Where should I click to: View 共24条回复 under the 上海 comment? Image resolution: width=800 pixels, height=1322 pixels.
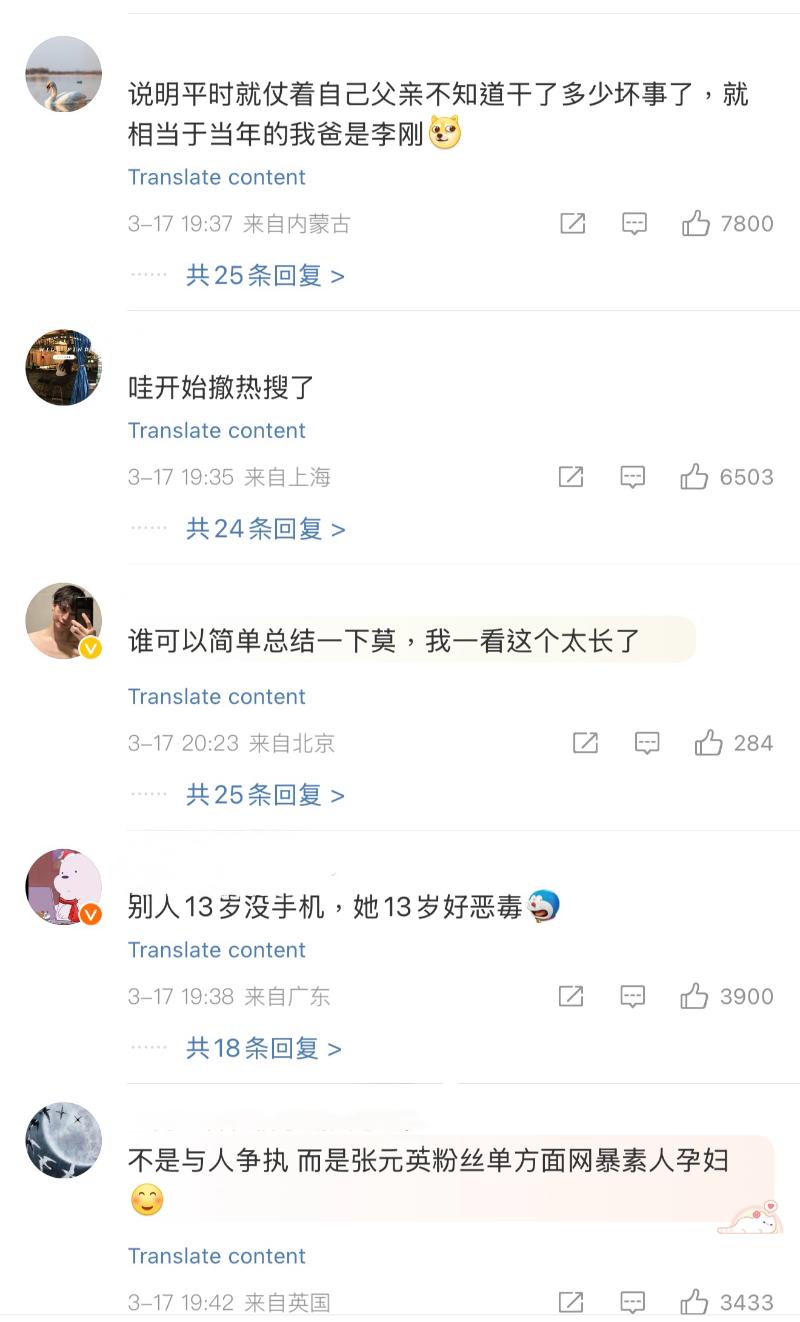coord(265,529)
